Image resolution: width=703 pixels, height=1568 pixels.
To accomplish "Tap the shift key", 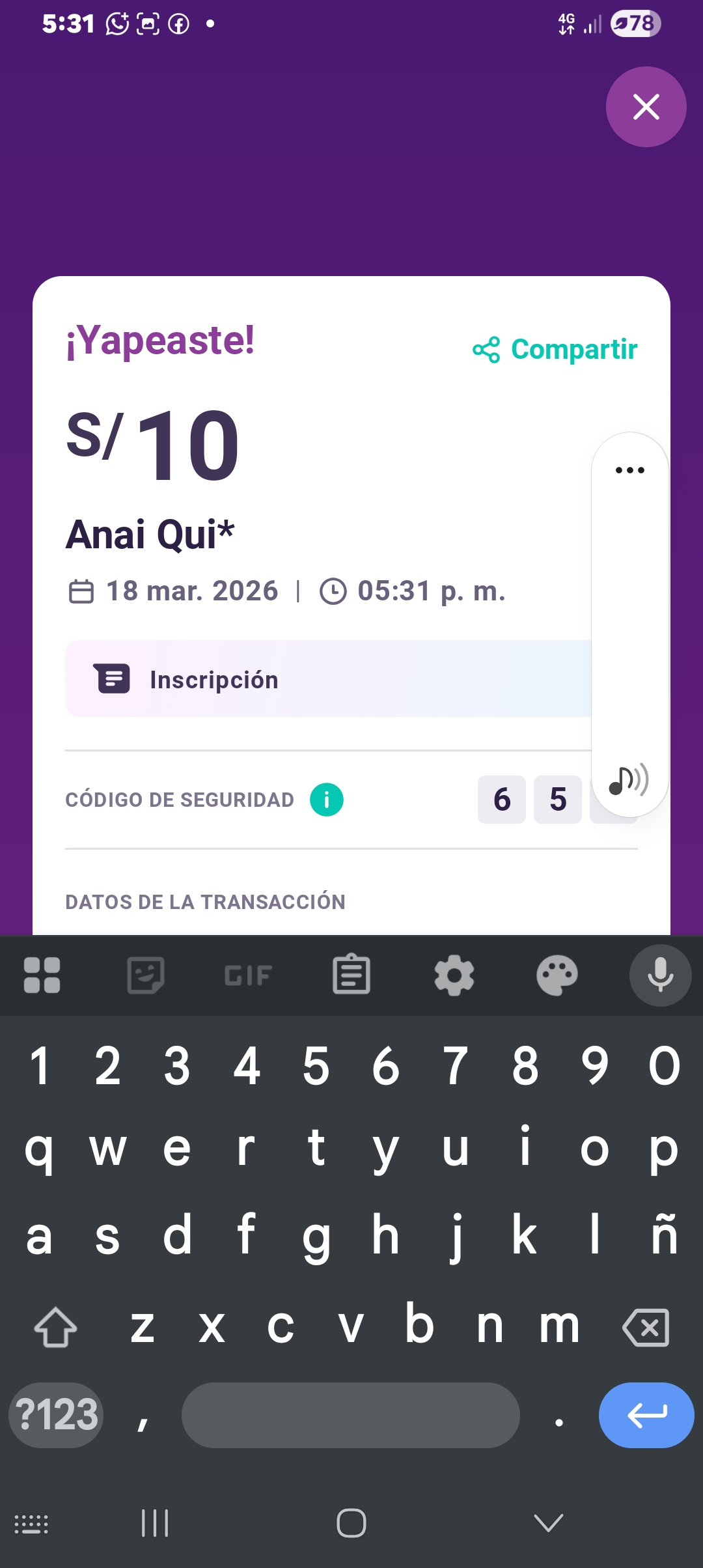I will click(55, 1327).
